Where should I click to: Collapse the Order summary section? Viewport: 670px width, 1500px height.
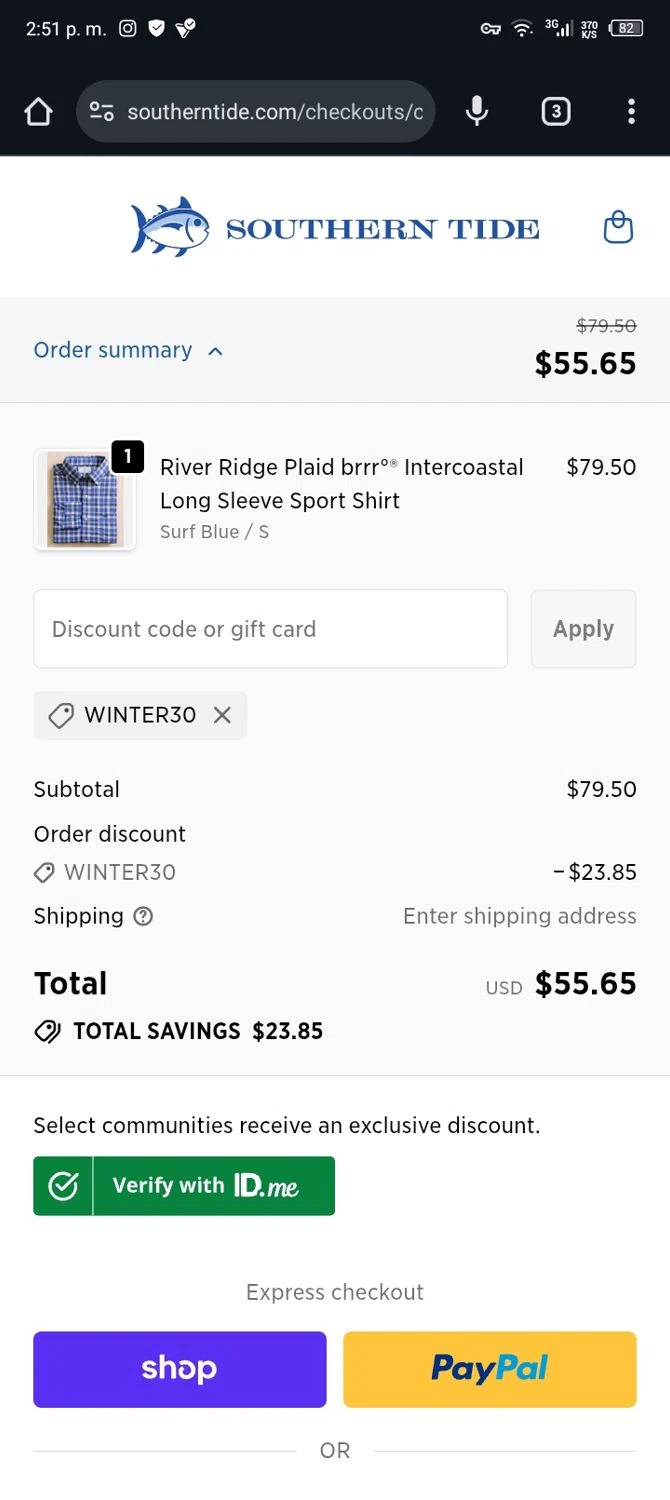pos(128,351)
